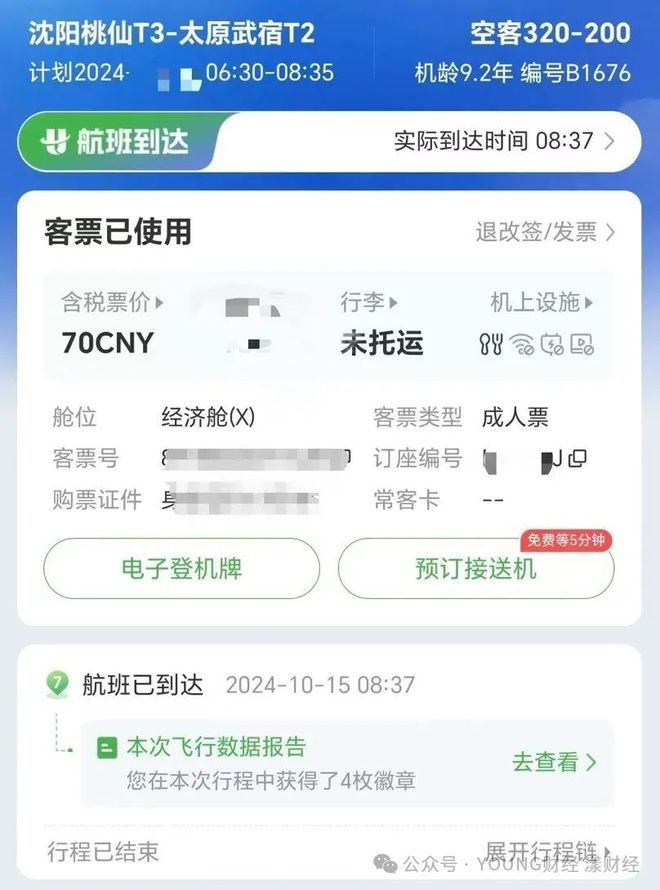The image size is (660, 890).
Task: Tap 预订接送机 to book airport transfer
Action: coord(476,569)
